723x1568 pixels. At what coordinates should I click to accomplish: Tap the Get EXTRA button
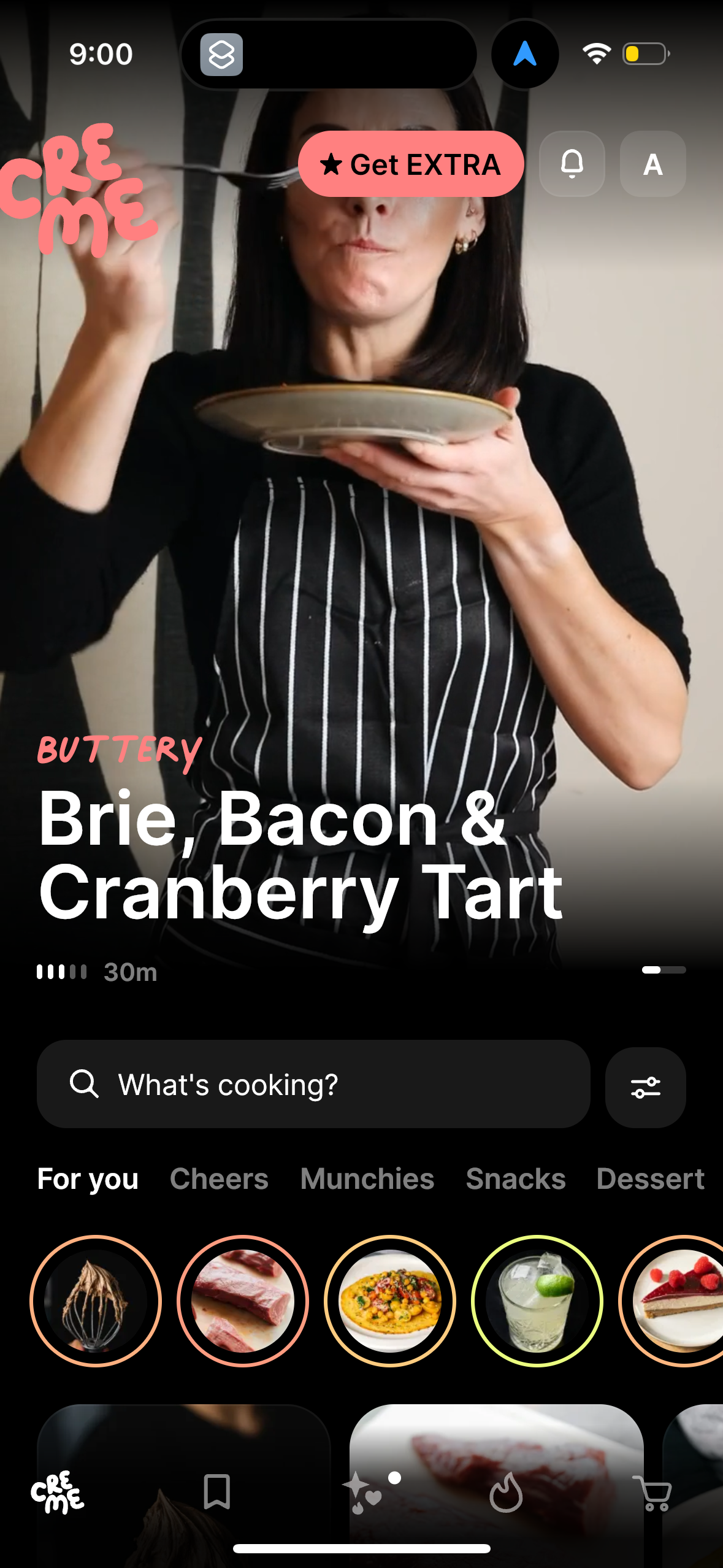pos(411,164)
